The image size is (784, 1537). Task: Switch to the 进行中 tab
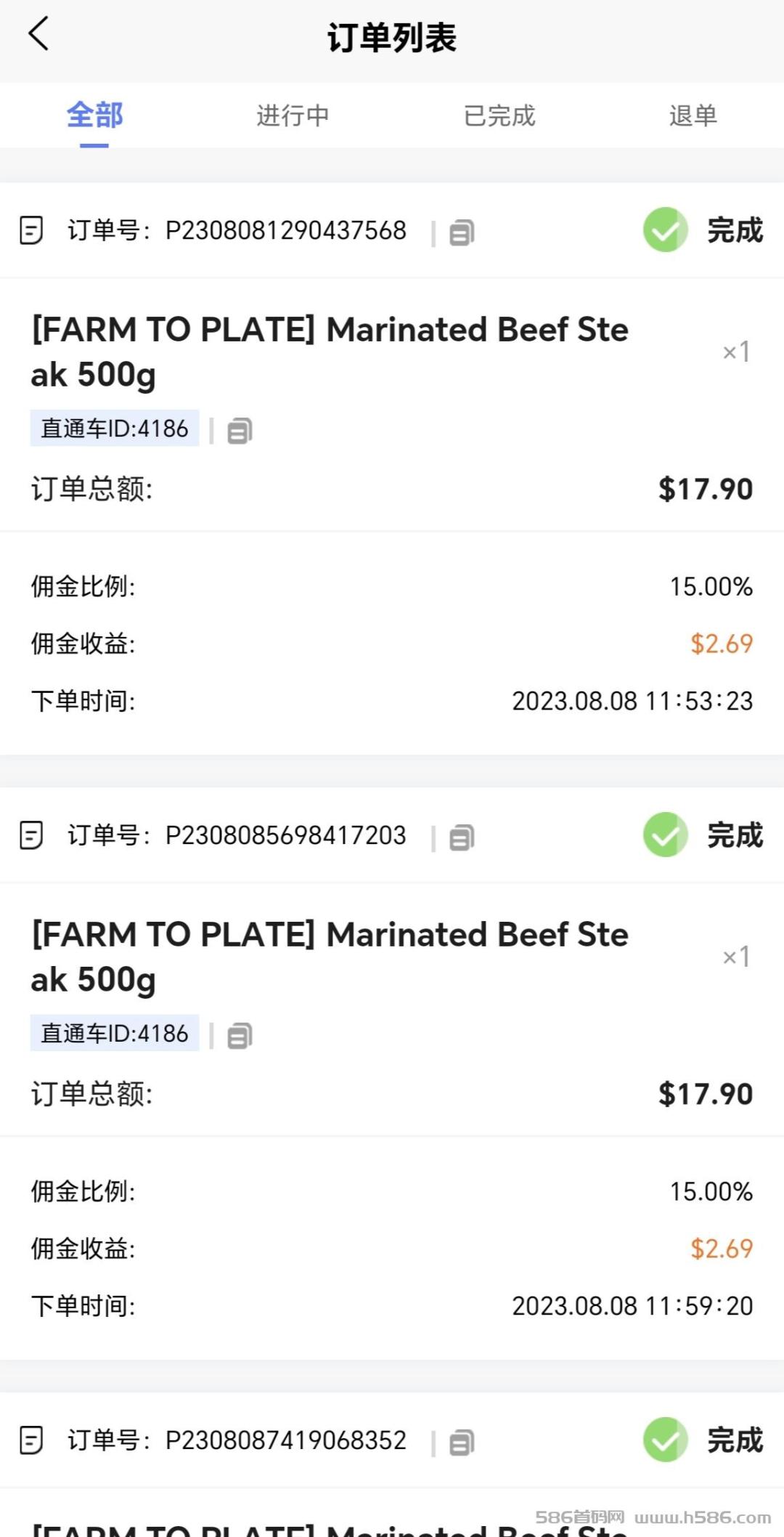(293, 115)
